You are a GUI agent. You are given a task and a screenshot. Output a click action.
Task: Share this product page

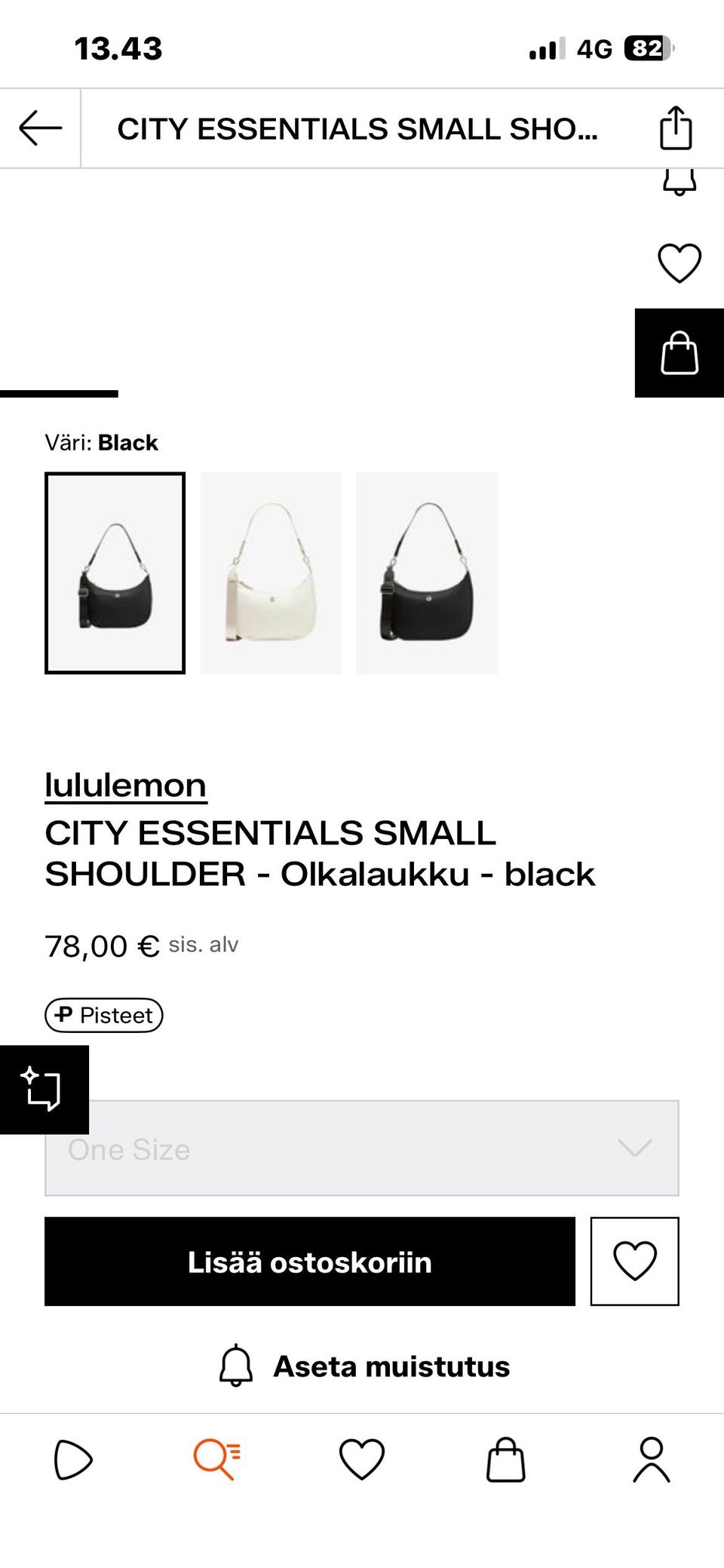coord(675,128)
